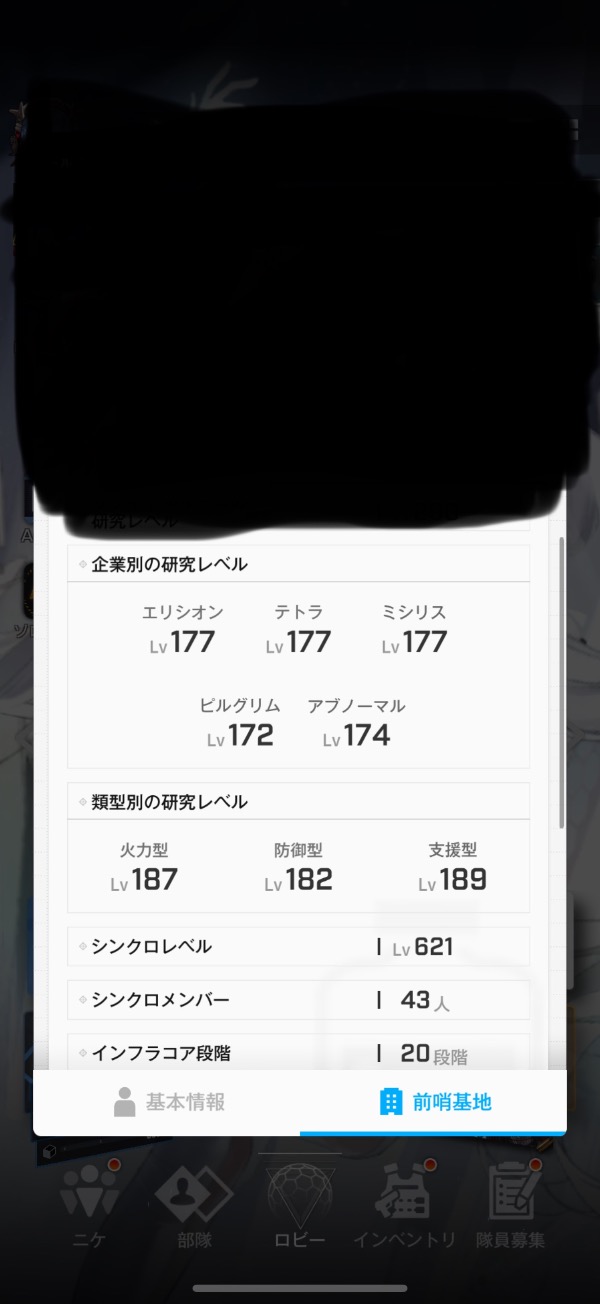The height and width of the screenshot is (1304, 600).
Task: Open the ニケ menu at bottom
Action: click(x=89, y=1205)
